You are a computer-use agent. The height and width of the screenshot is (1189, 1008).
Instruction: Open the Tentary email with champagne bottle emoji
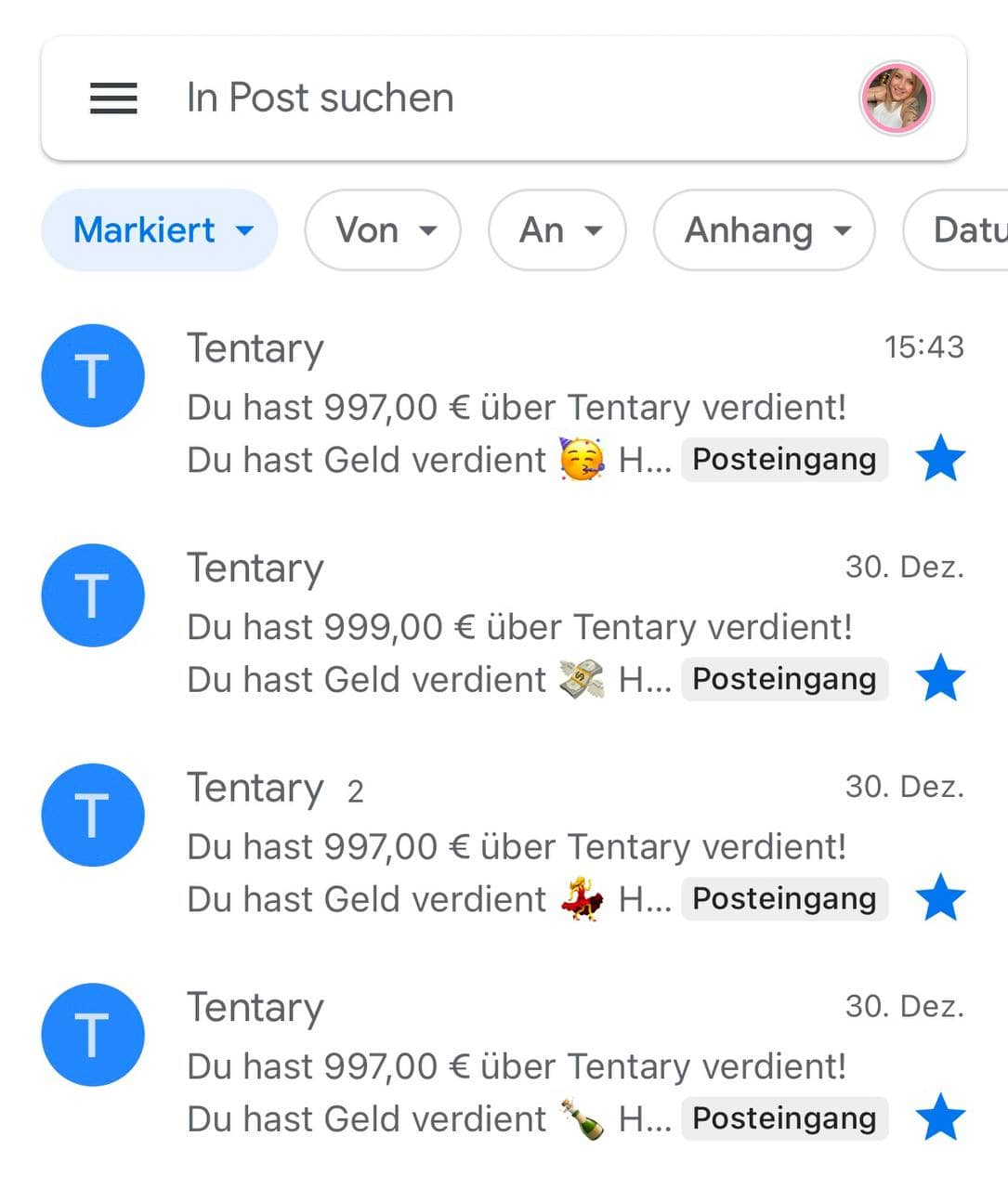pos(516,1066)
